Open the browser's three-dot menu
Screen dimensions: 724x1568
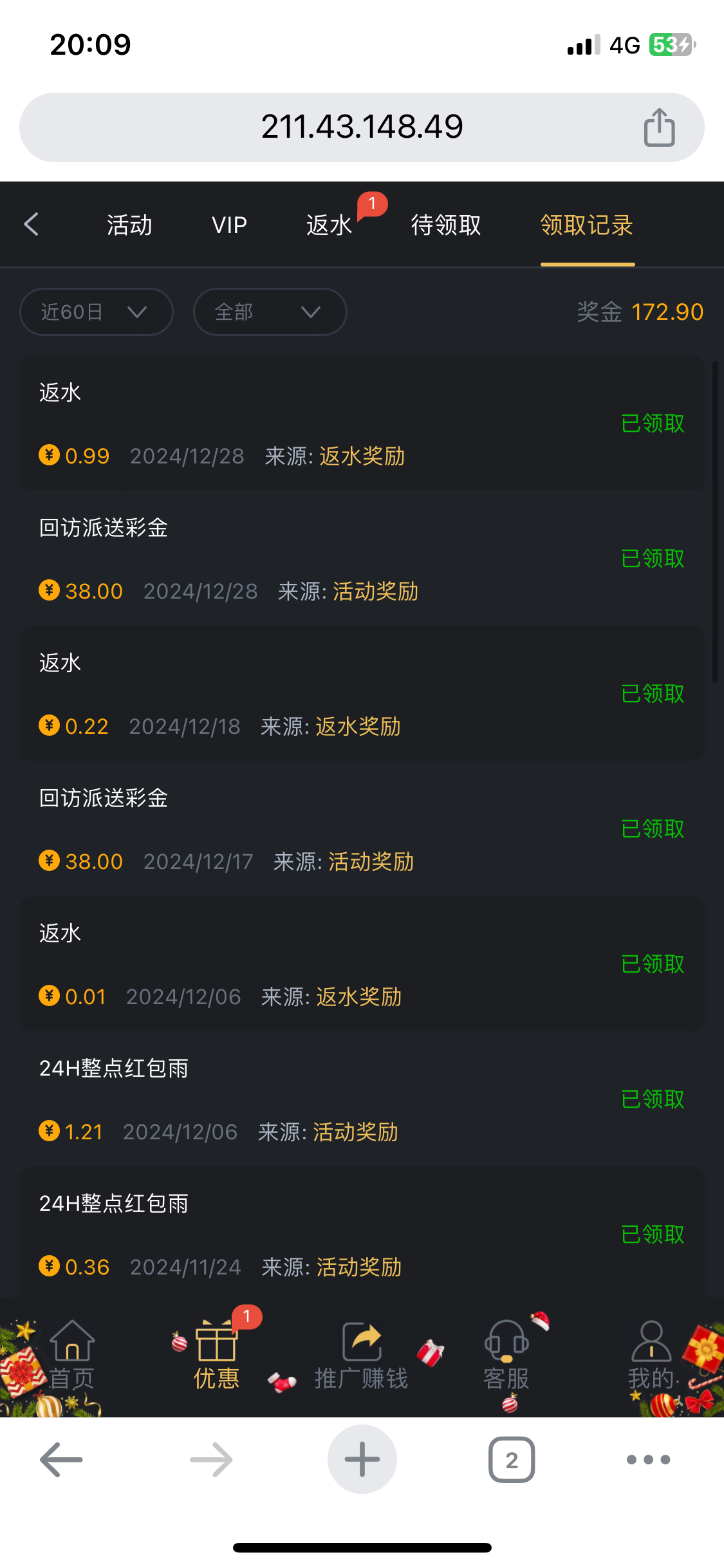[648, 1459]
